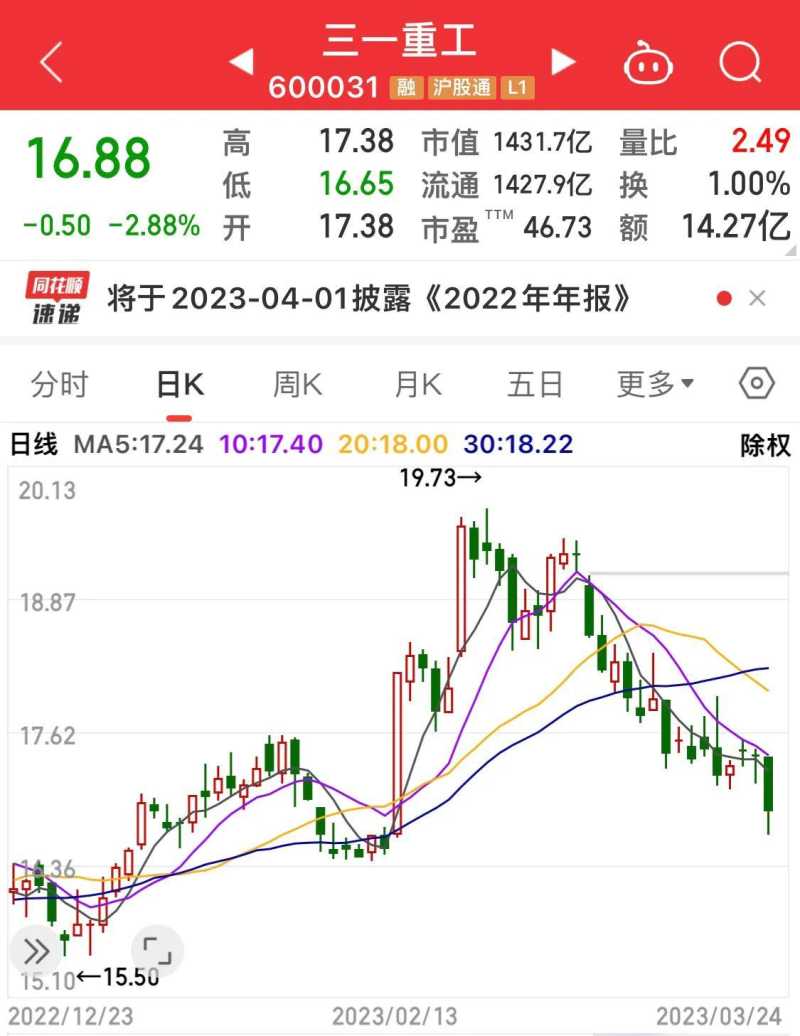The width and height of the screenshot is (800, 1036).
Task: Open stock search
Action: [740, 63]
